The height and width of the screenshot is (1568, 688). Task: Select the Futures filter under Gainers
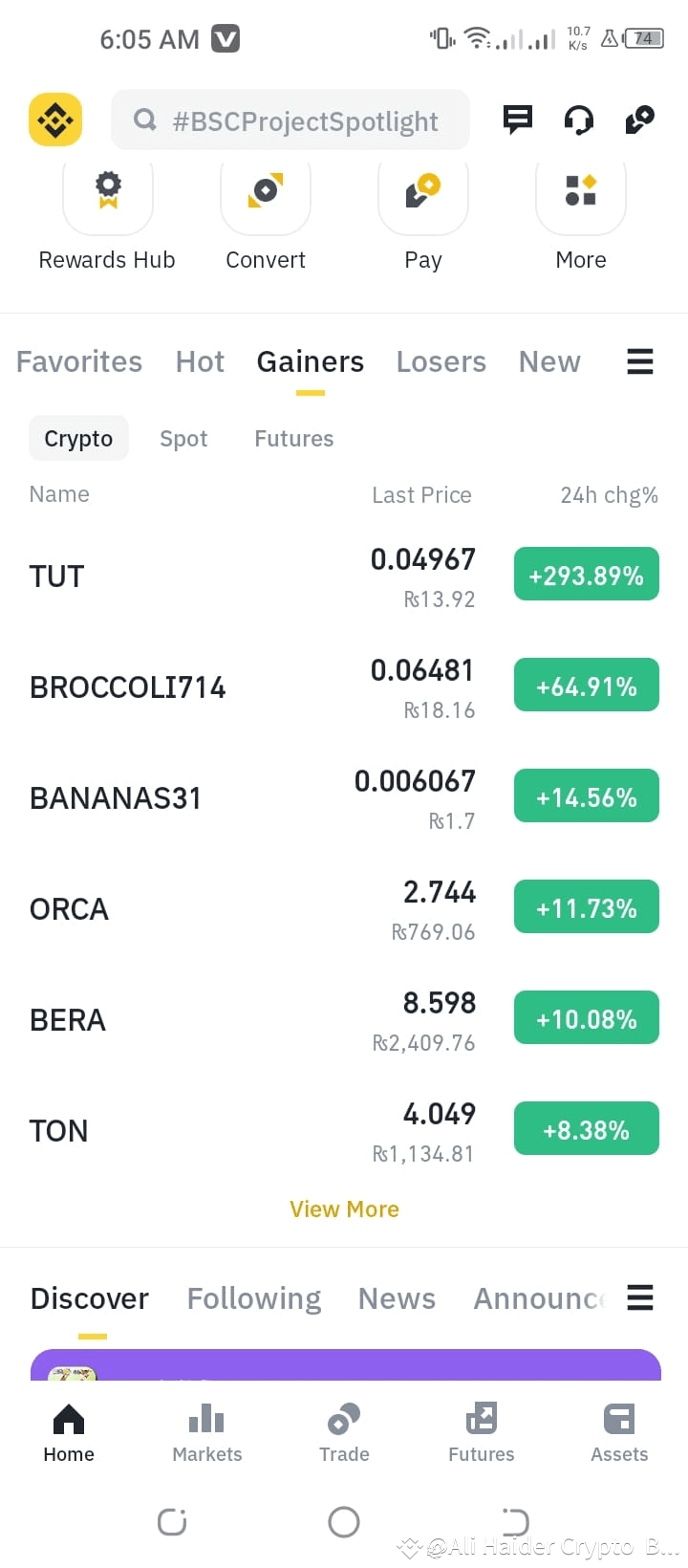pyautogui.click(x=293, y=438)
